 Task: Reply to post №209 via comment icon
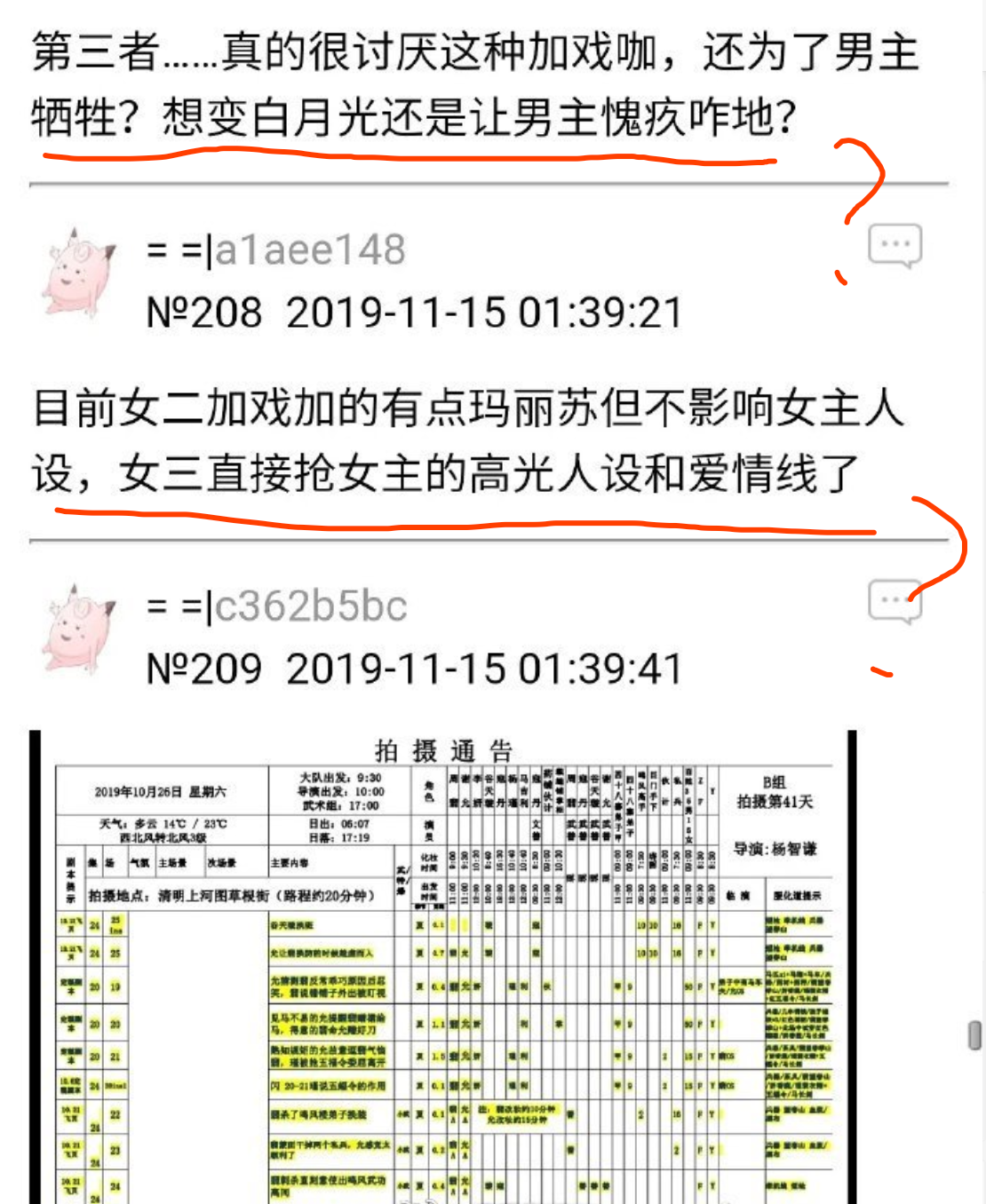pyautogui.click(x=895, y=602)
